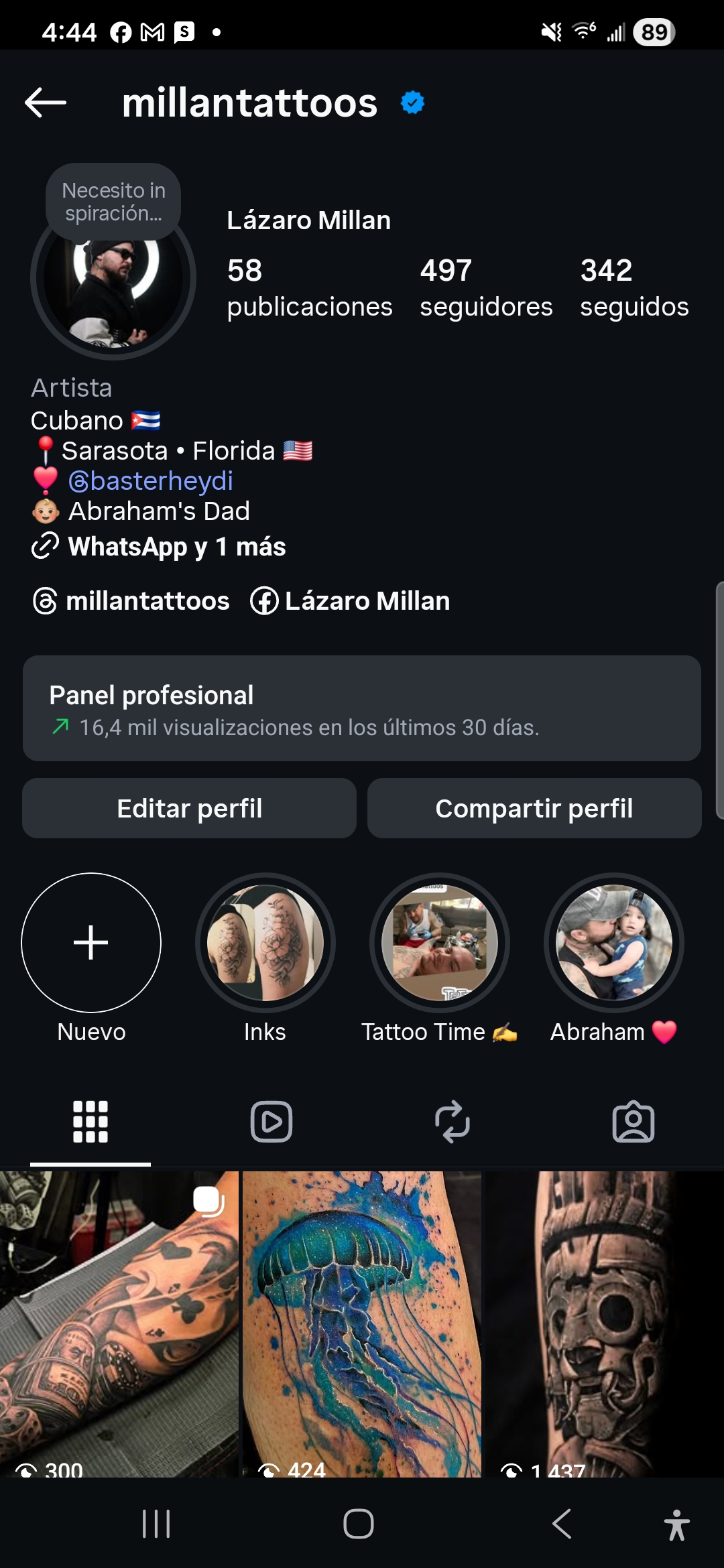
Task: Open the Panel profesional insights
Action: coord(362,708)
